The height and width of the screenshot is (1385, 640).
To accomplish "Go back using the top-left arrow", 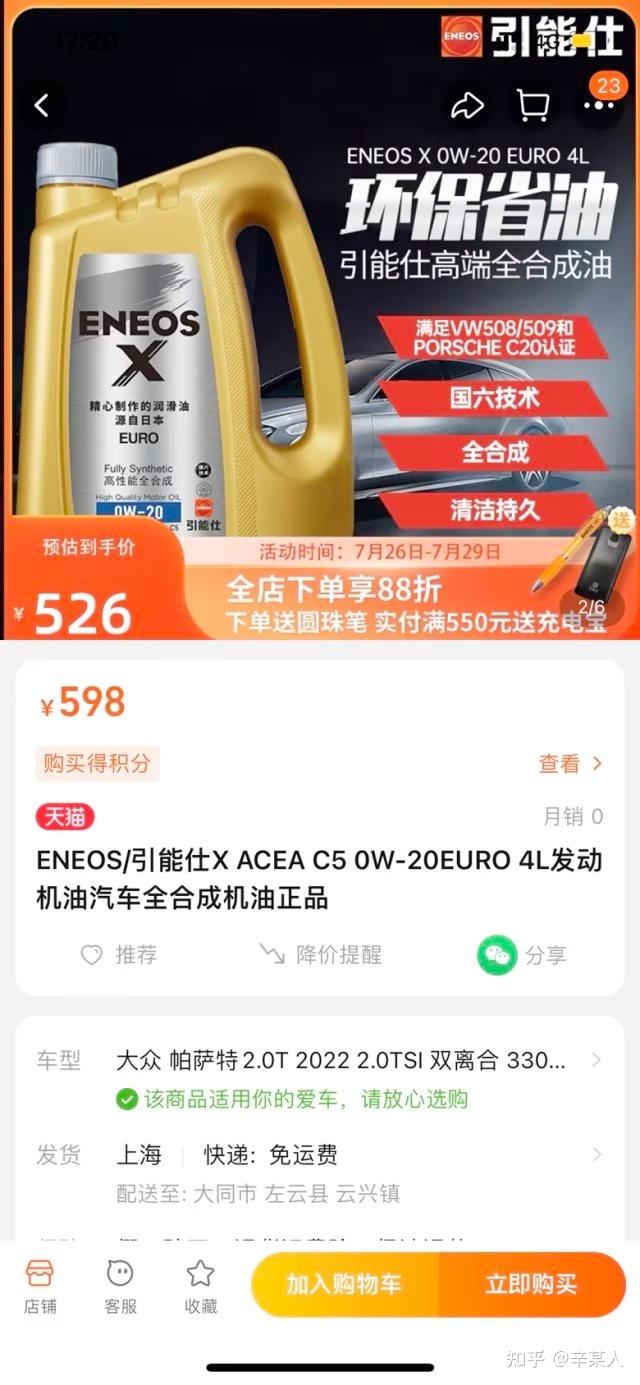I will (42, 106).
